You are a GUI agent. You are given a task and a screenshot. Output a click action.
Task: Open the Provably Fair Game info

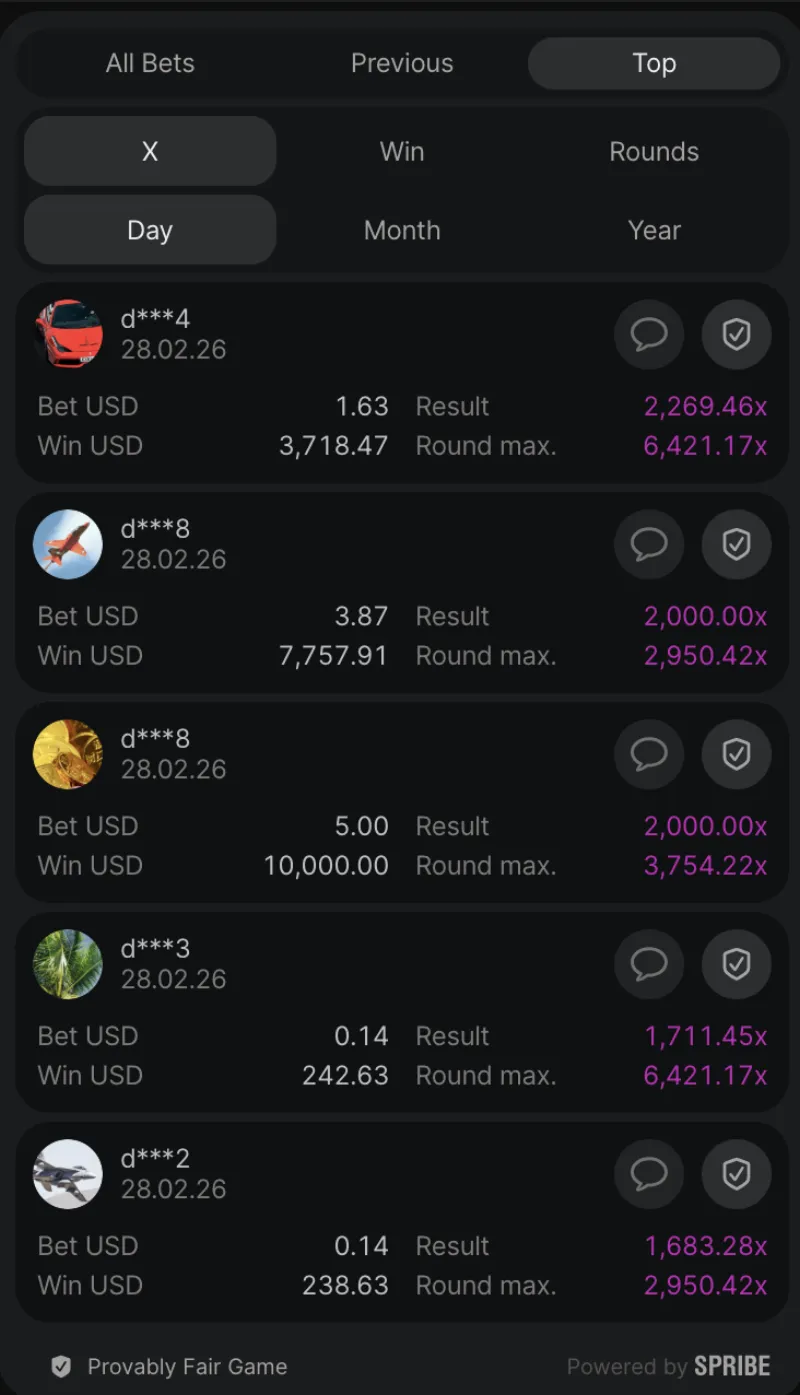click(x=170, y=1367)
